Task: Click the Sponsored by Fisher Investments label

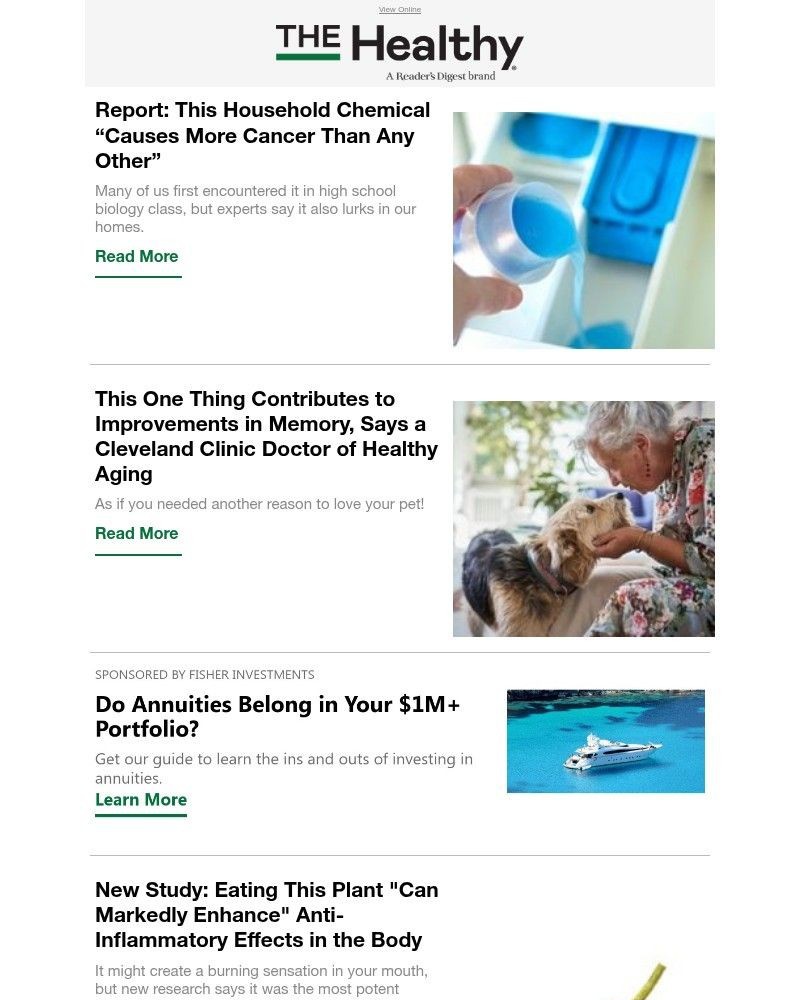Action: click(204, 674)
